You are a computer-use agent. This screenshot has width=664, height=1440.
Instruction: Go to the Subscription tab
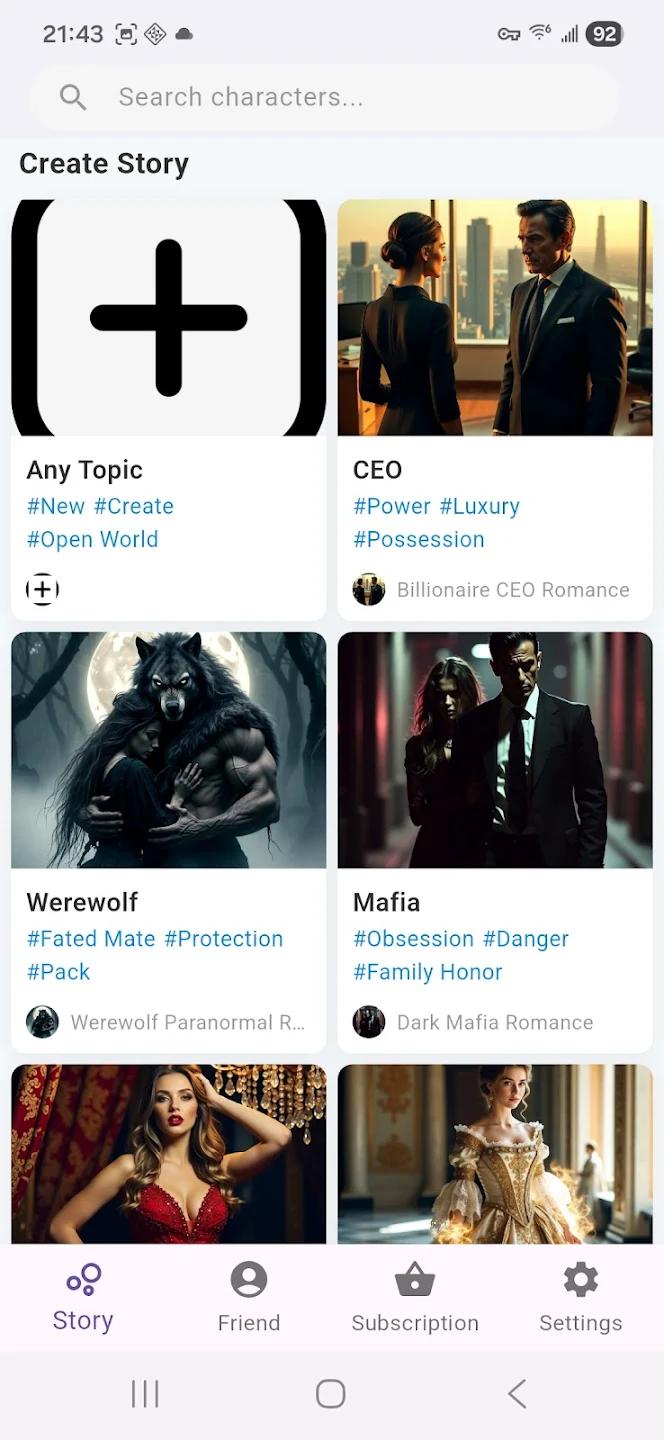point(415,1298)
